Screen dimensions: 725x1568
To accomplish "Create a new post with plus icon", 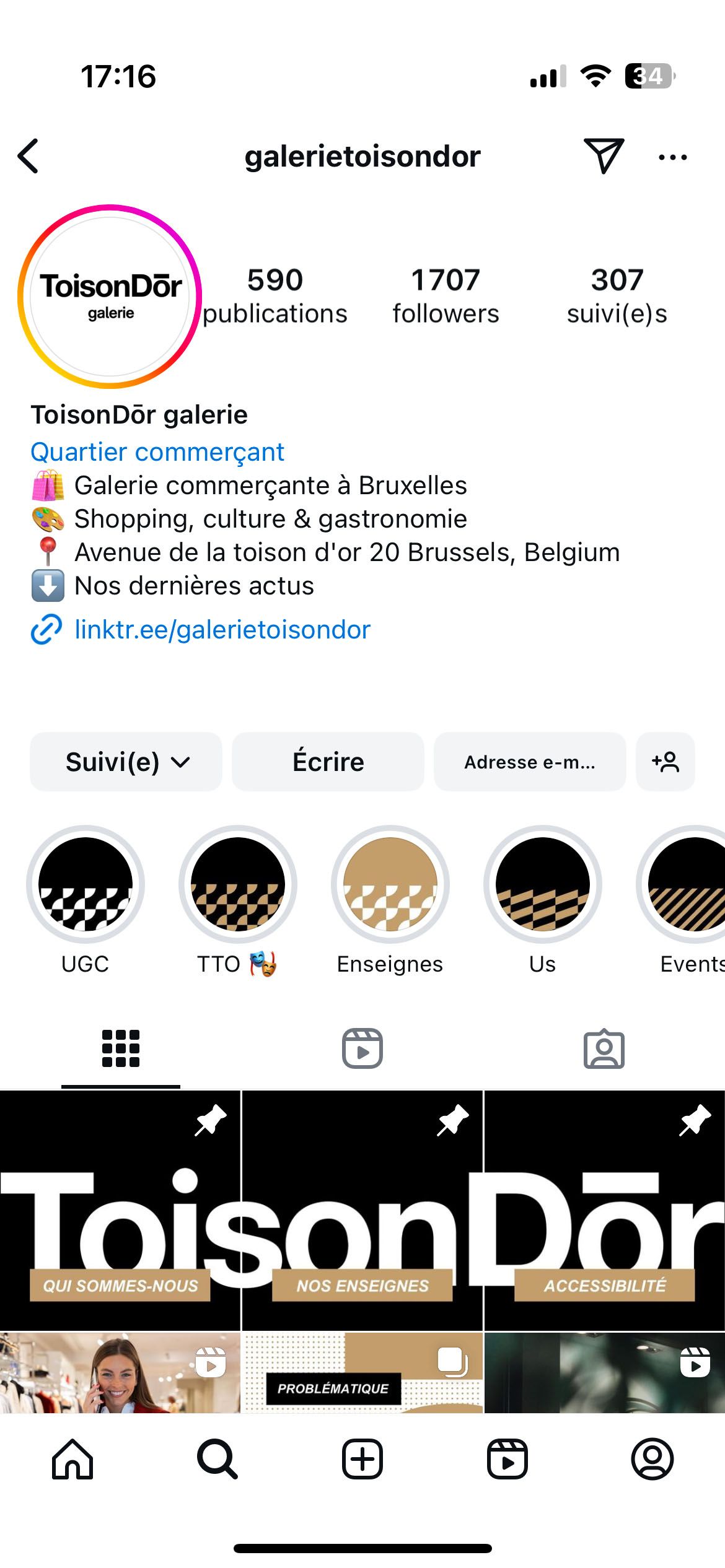I will coord(362,1459).
